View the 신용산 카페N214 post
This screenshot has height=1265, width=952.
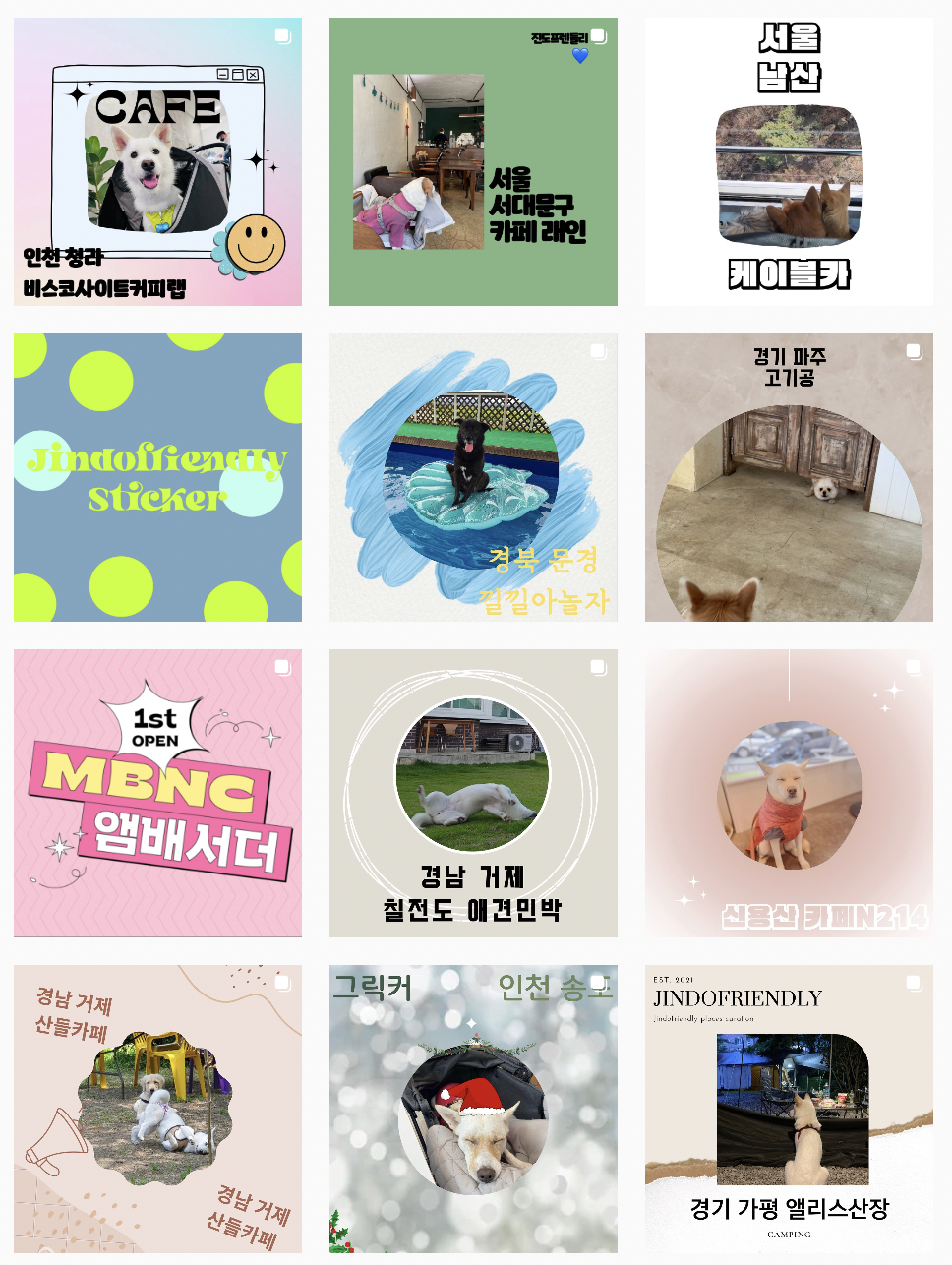(789, 793)
